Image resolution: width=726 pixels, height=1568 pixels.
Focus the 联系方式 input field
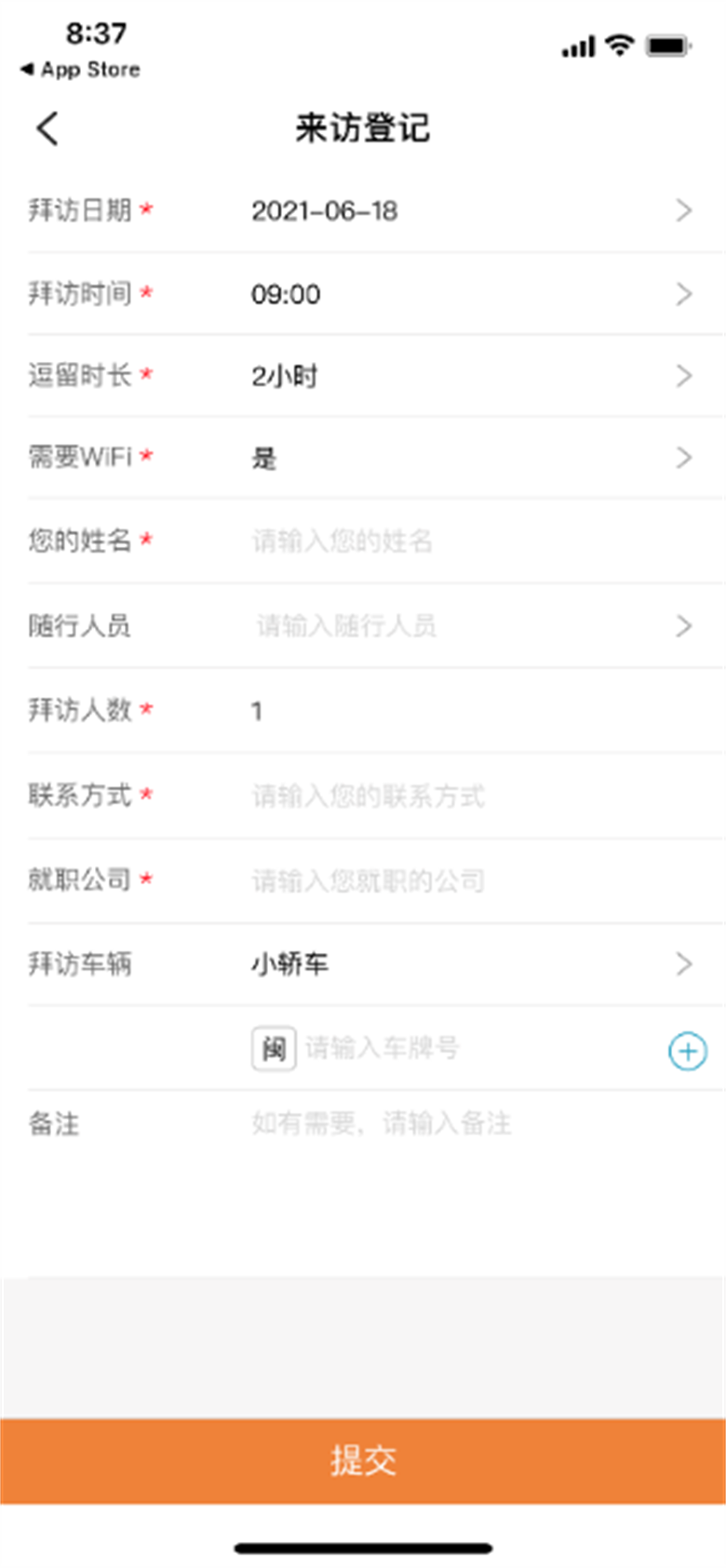pyautogui.click(x=465, y=796)
